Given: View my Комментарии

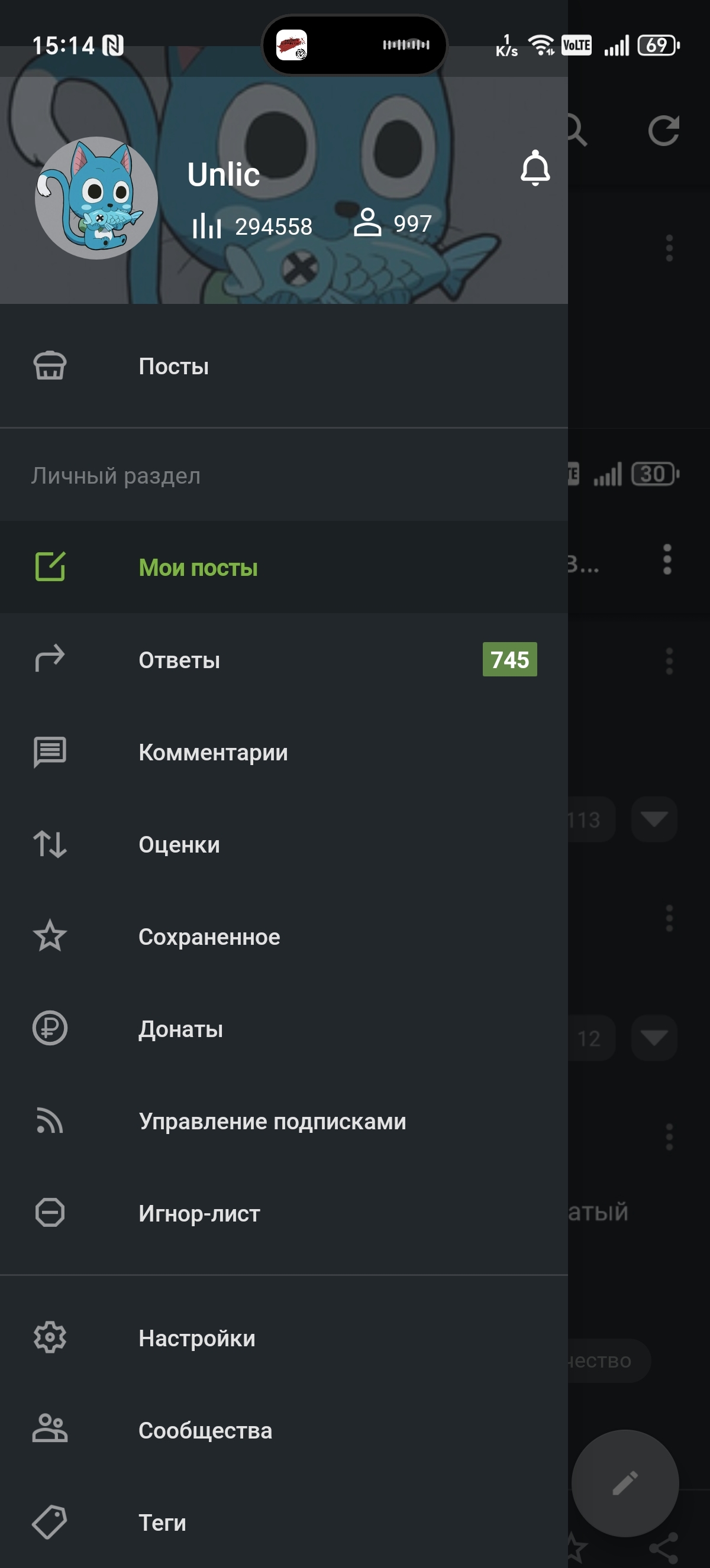Looking at the screenshot, I should (x=213, y=752).
